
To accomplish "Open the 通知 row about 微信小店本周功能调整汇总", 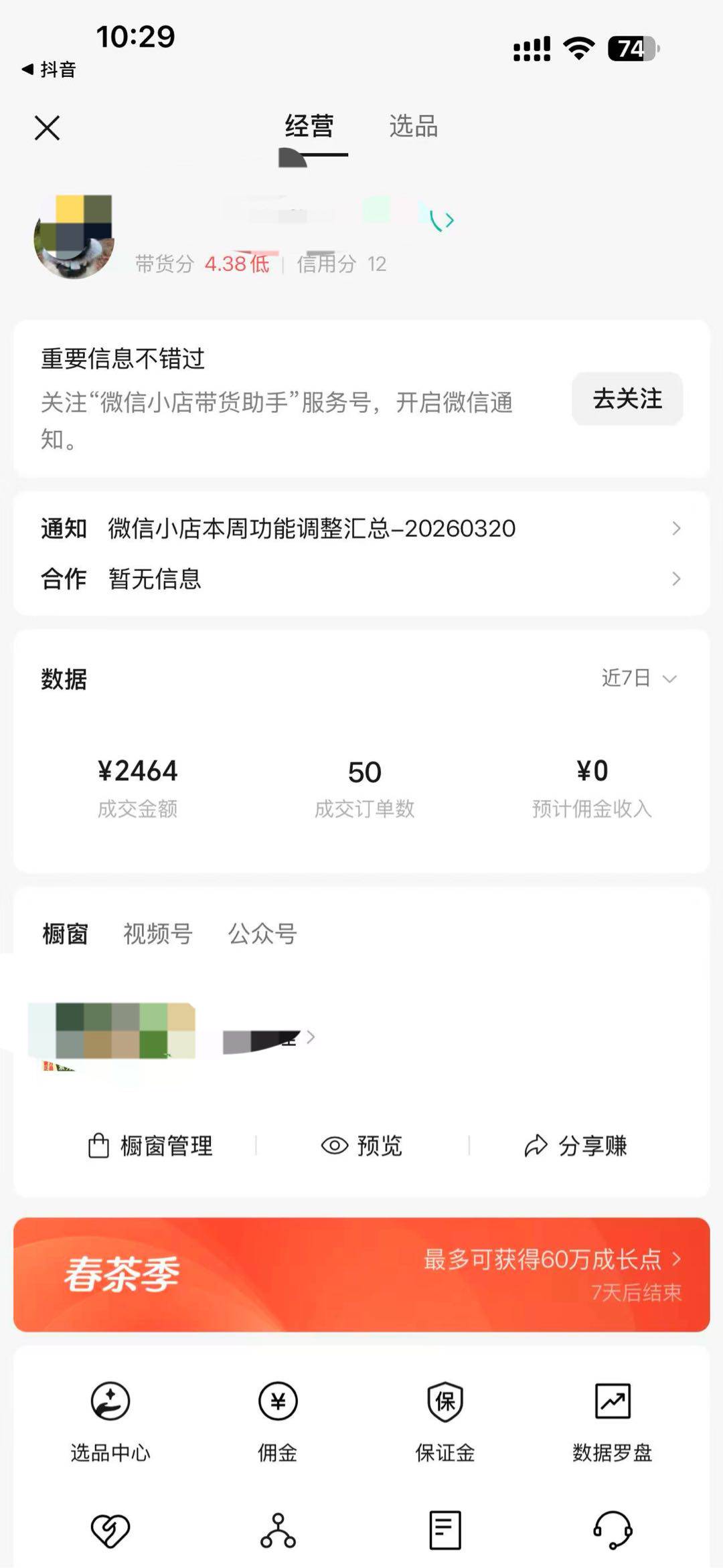I will pyautogui.click(x=361, y=529).
